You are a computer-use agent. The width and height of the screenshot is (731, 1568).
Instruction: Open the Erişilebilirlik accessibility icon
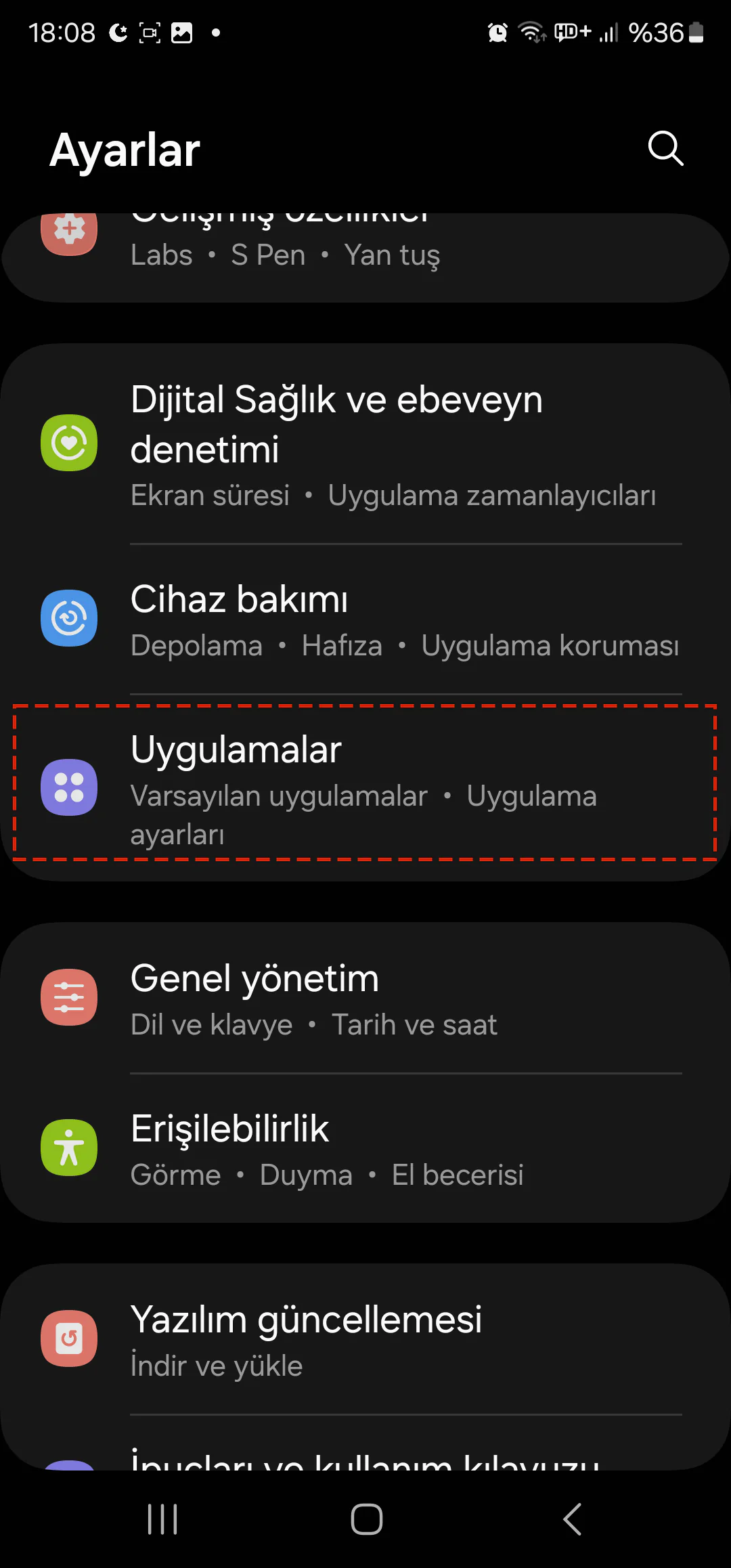click(x=68, y=1148)
